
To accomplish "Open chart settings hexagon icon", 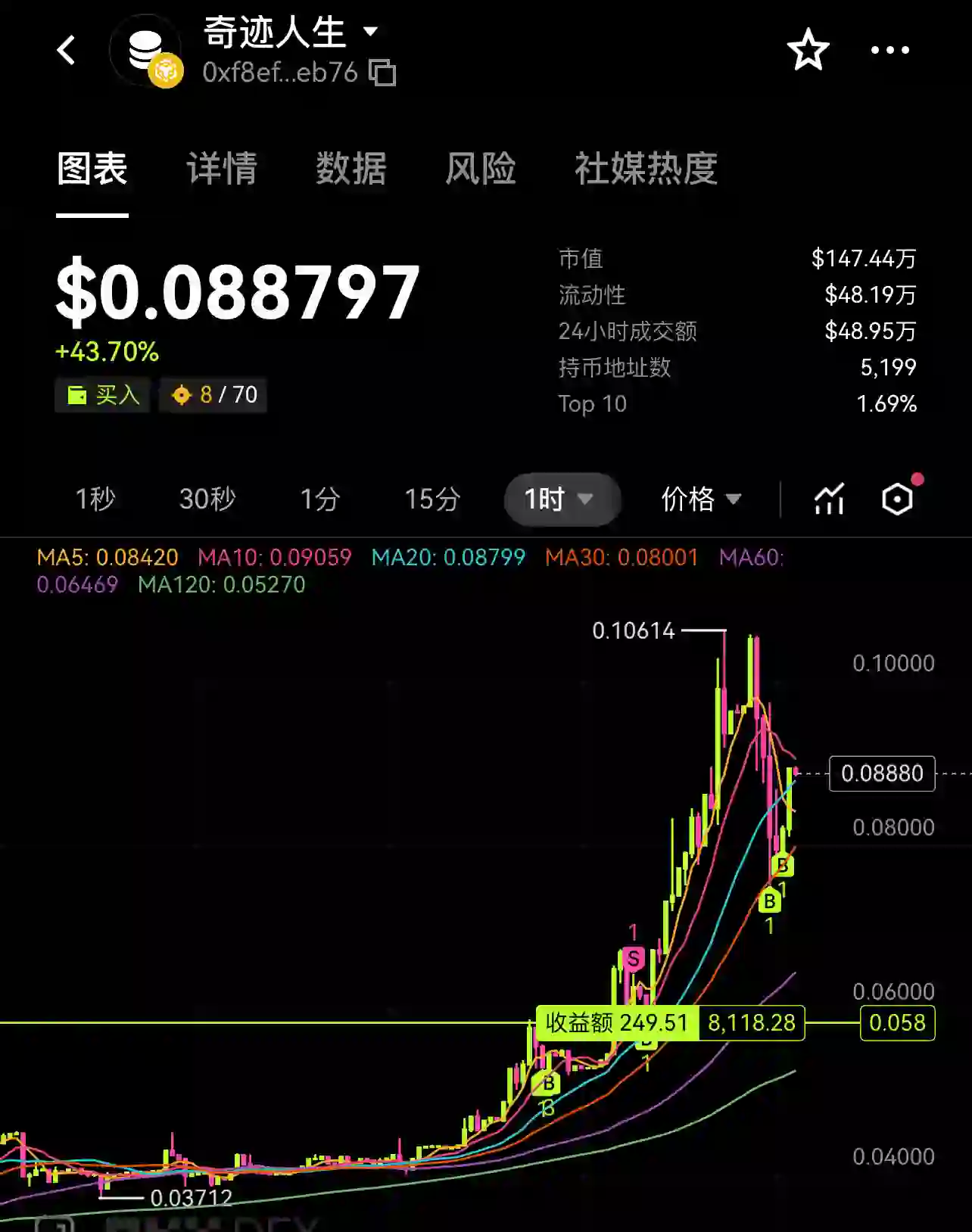I will [898, 499].
